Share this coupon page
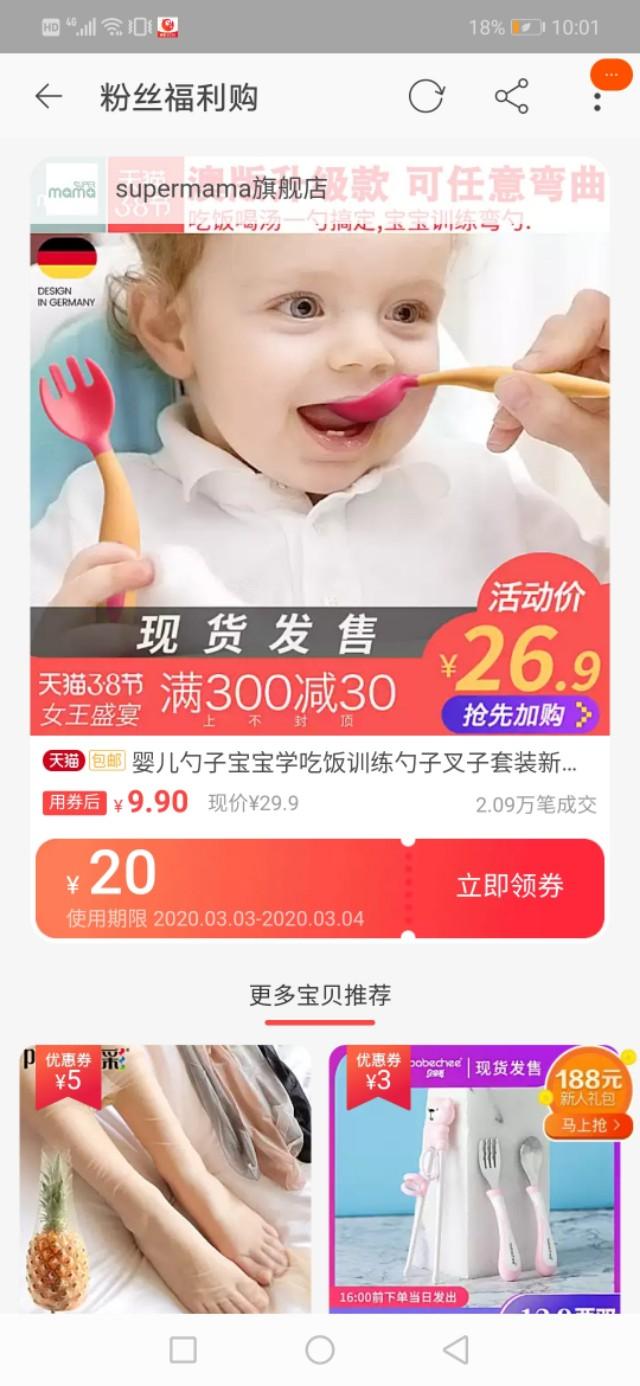This screenshot has width=640, height=1386. (511, 96)
